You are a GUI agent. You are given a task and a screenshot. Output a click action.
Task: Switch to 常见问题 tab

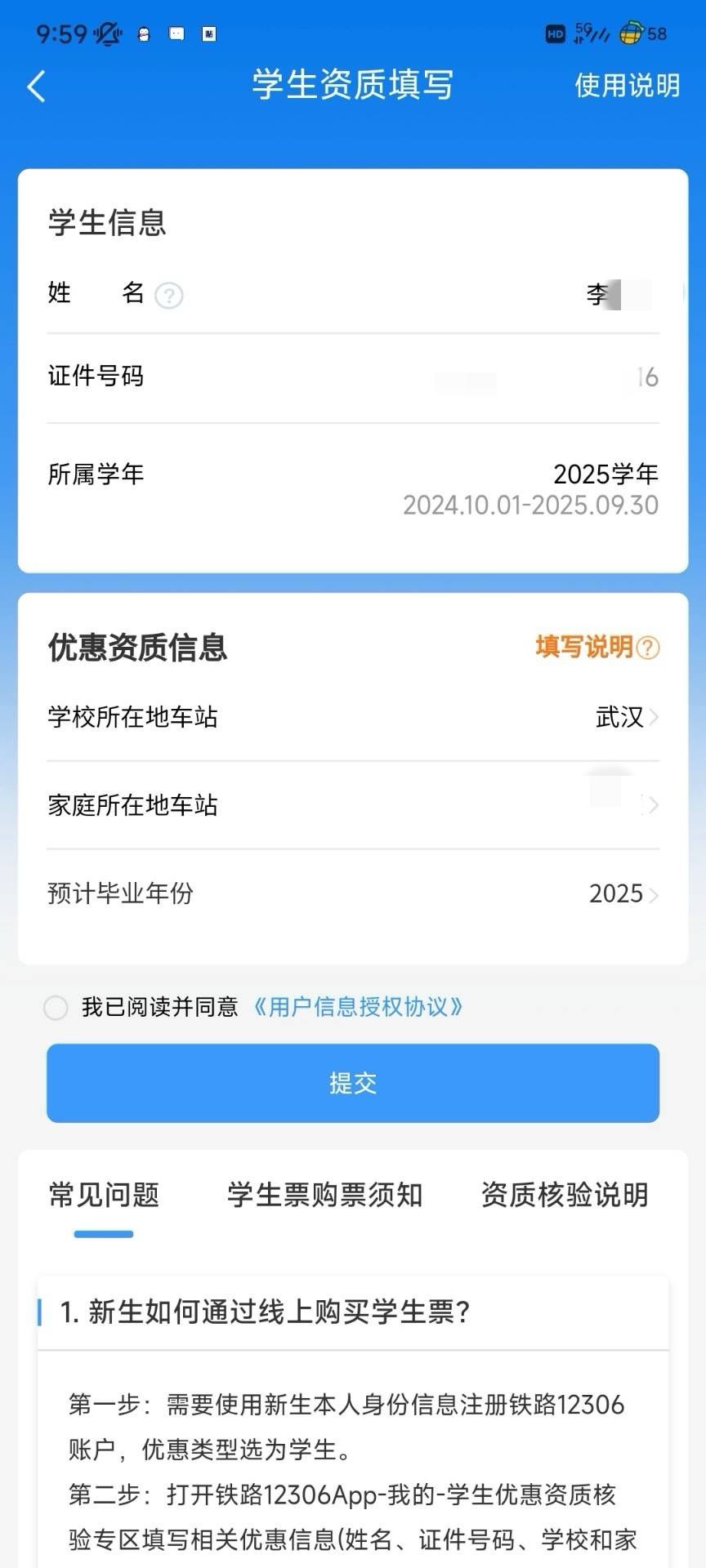(104, 1195)
